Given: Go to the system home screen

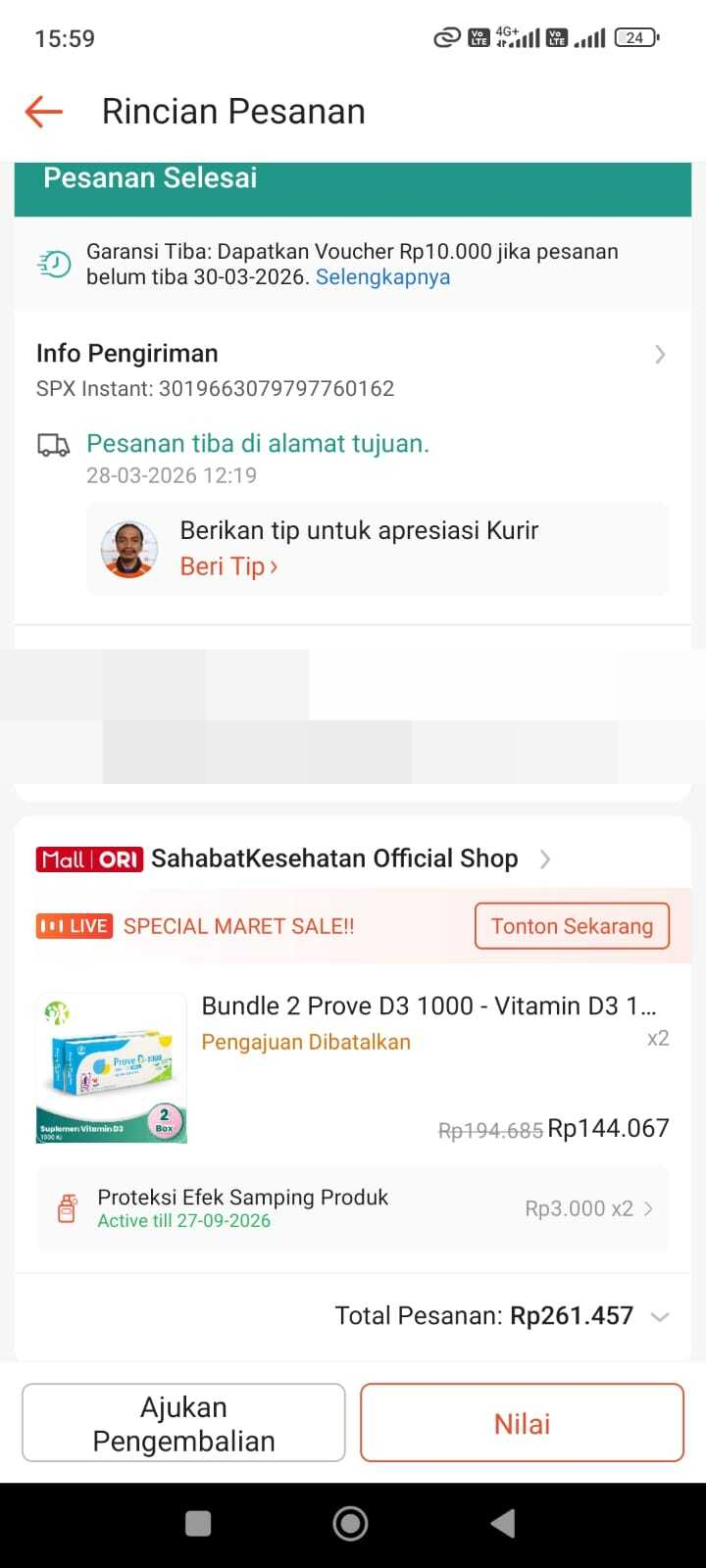Looking at the screenshot, I should pyautogui.click(x=350, y=1523).
